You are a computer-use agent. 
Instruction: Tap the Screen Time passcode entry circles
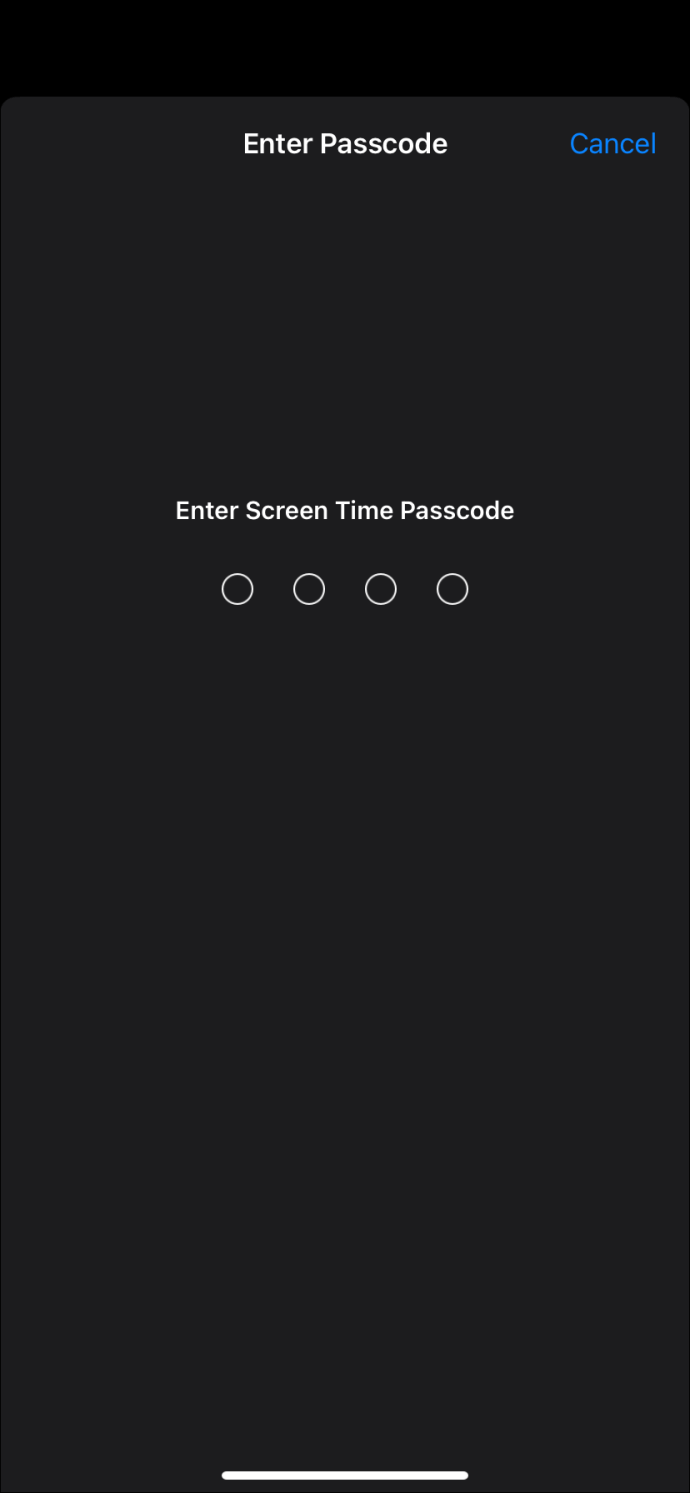(345, 589)
